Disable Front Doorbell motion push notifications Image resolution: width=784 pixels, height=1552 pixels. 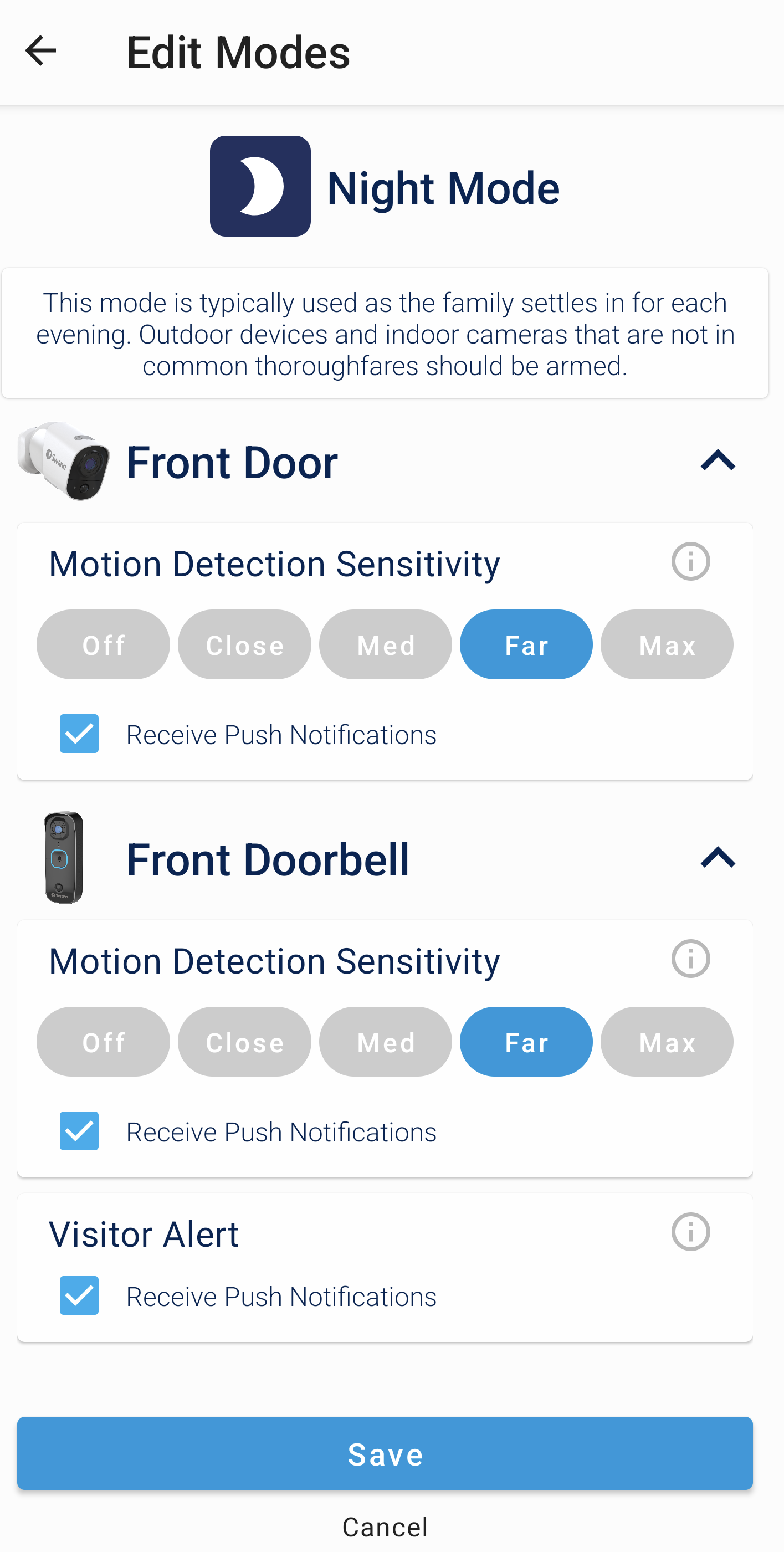click(79, 1131)
